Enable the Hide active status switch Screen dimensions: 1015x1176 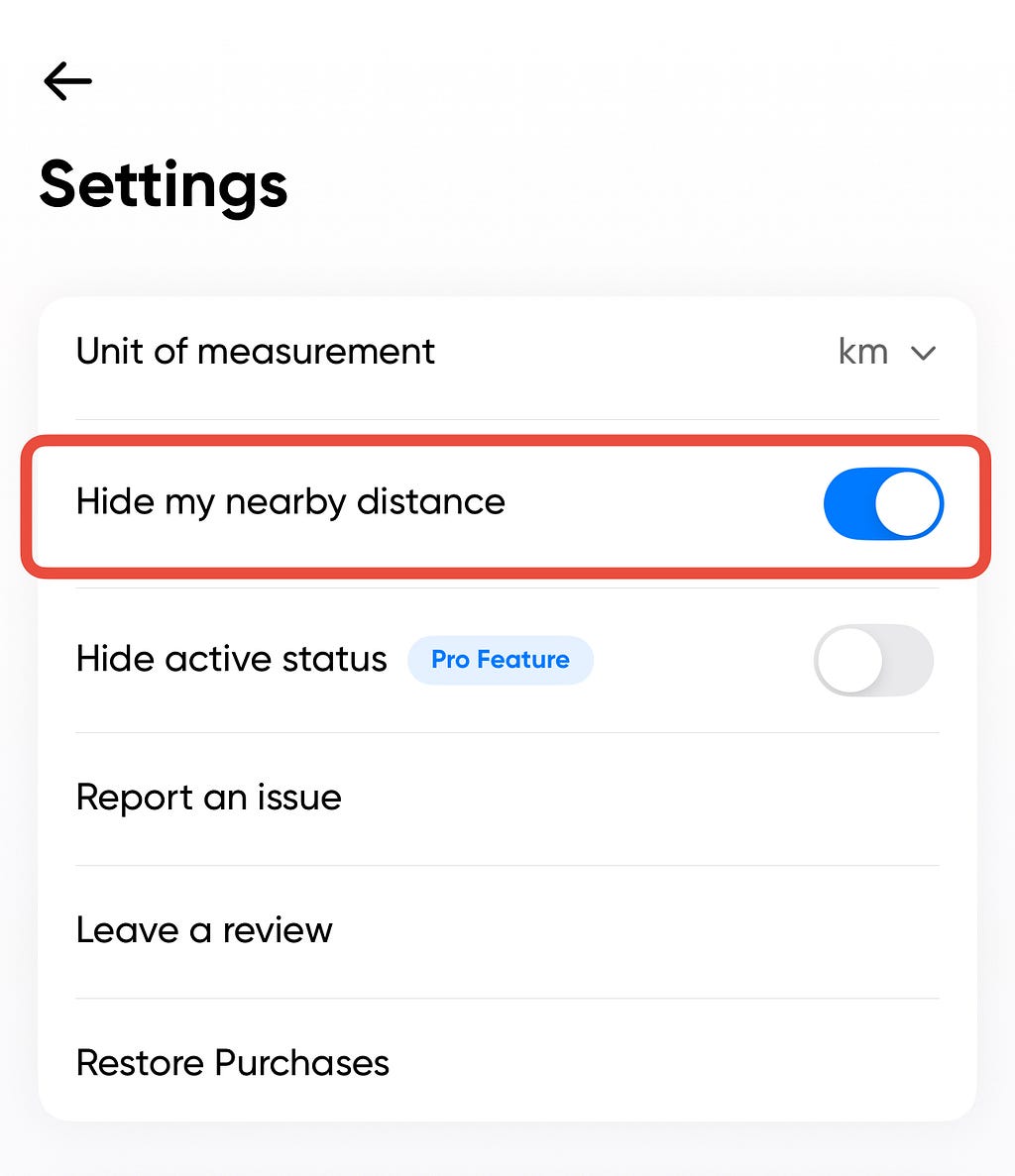pyautogui.click(x=873, y=660)
